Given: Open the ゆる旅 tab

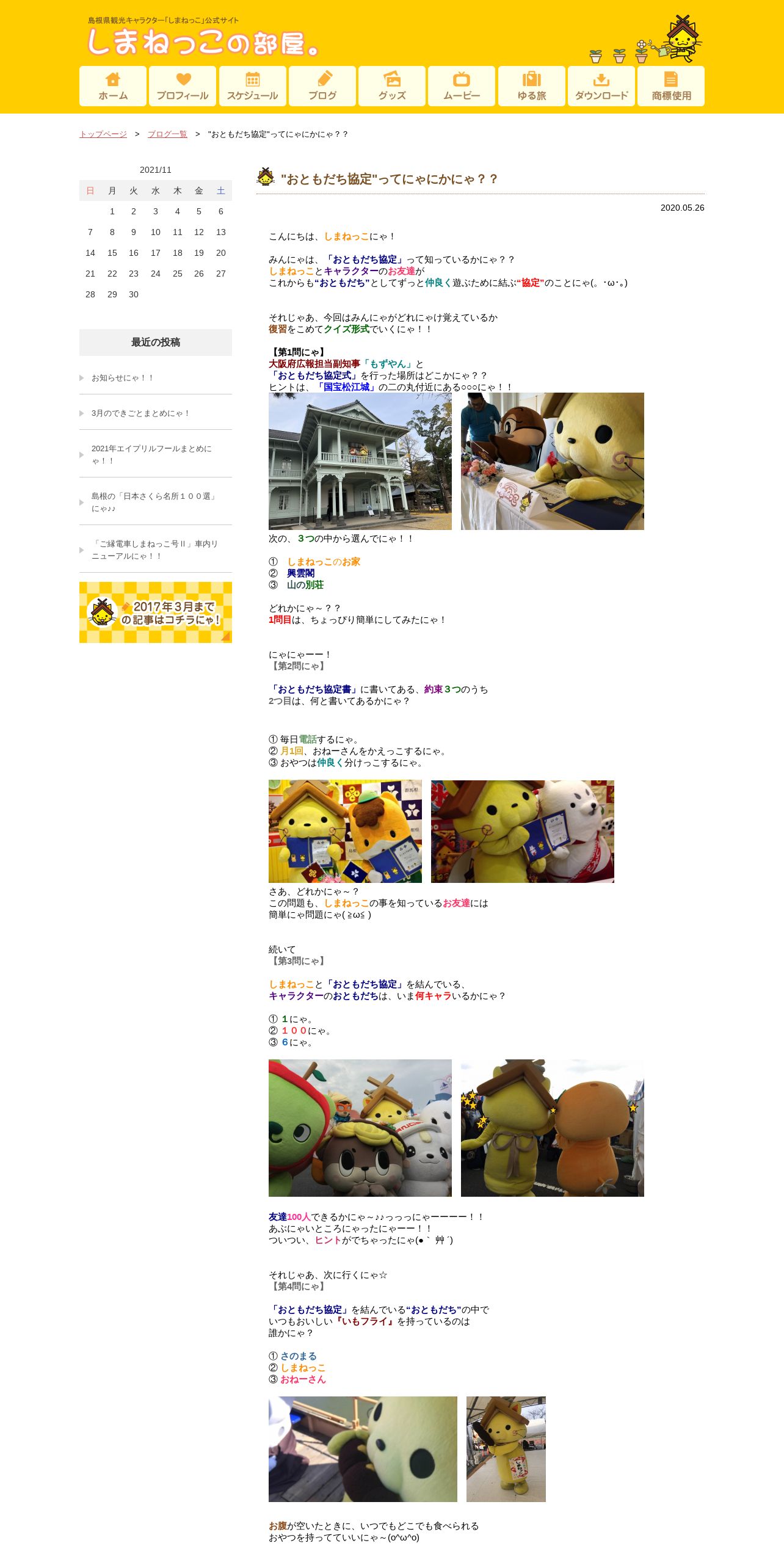Looking at the screenshot, I should point(531,86).
